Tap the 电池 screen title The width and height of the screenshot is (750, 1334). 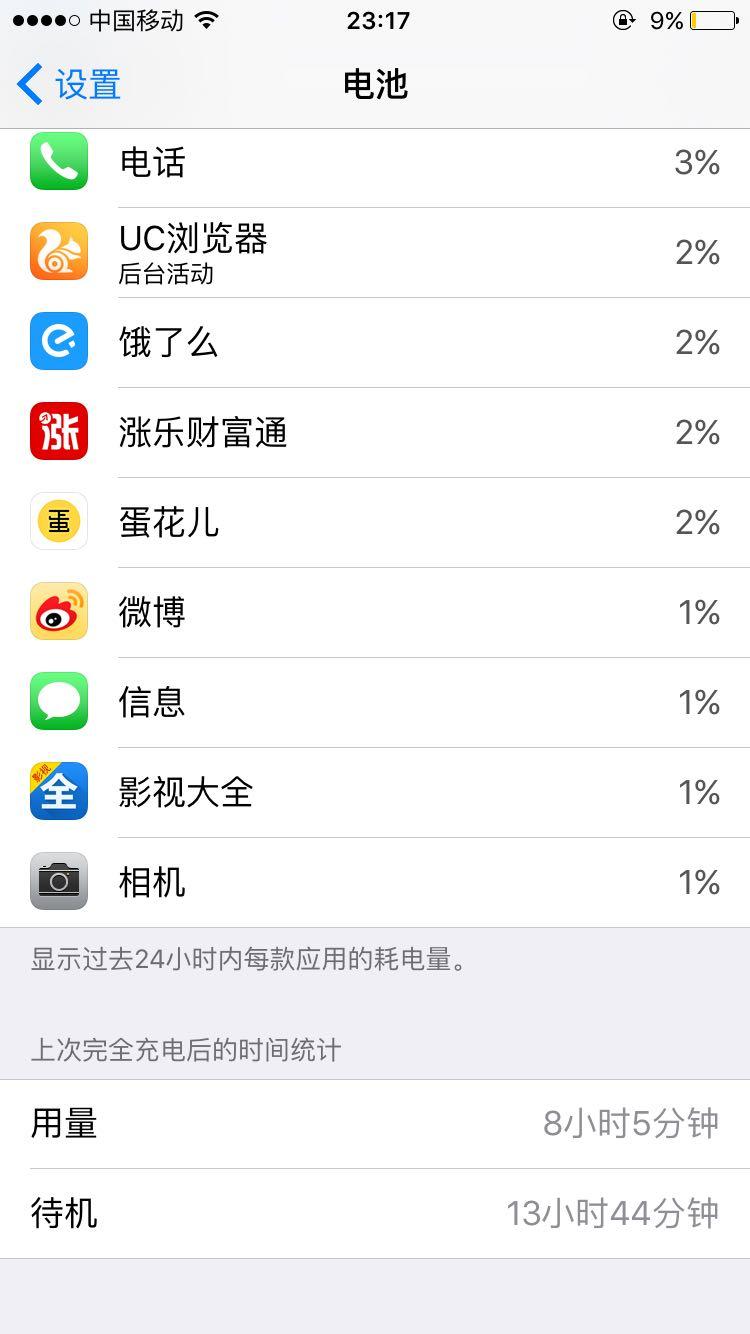(x=375, y=85)
